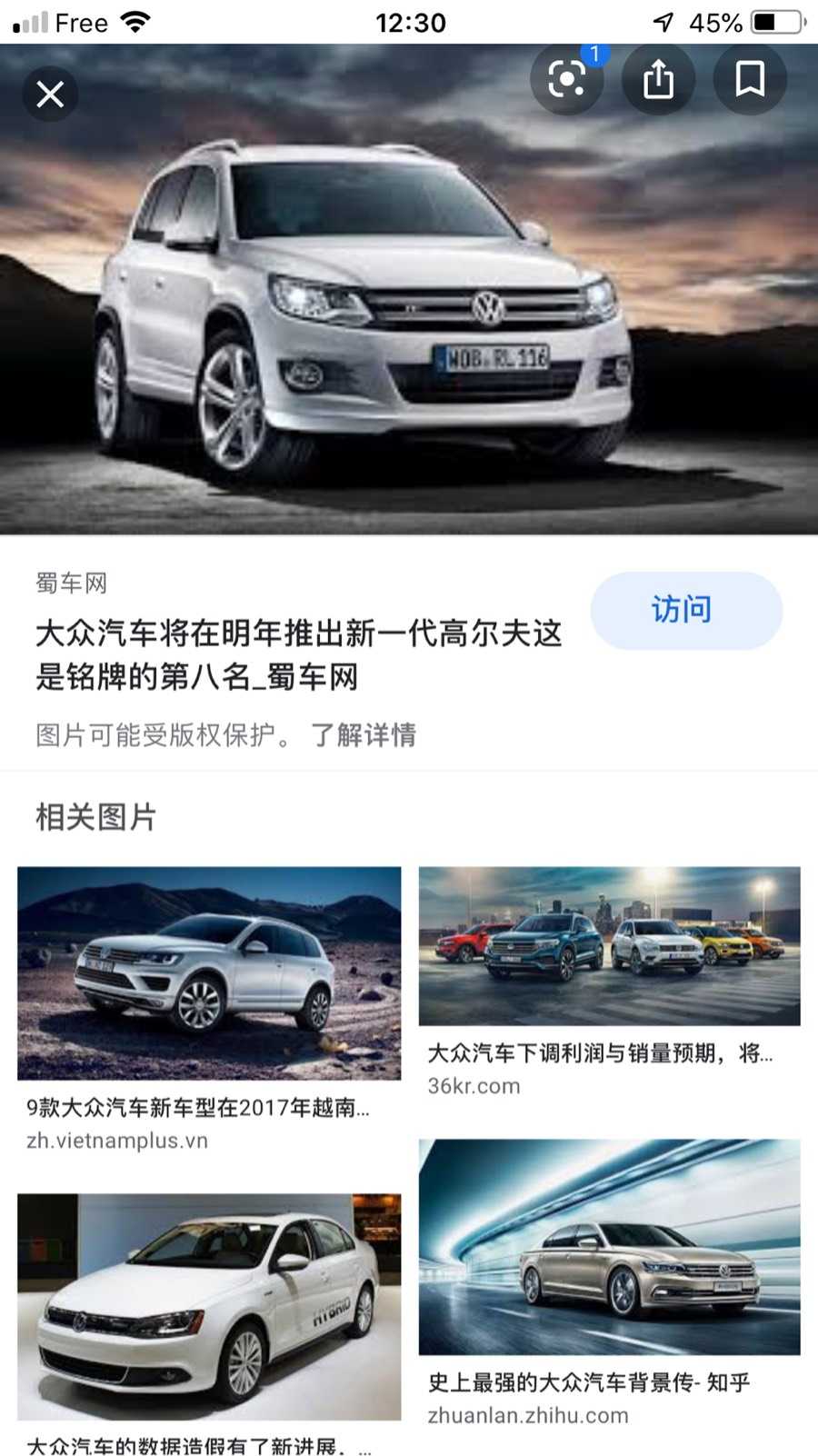Screen dimensions: 818x1456
Task: Open the white Hybrid sedan related image
Action: (x=209, y=1306)
